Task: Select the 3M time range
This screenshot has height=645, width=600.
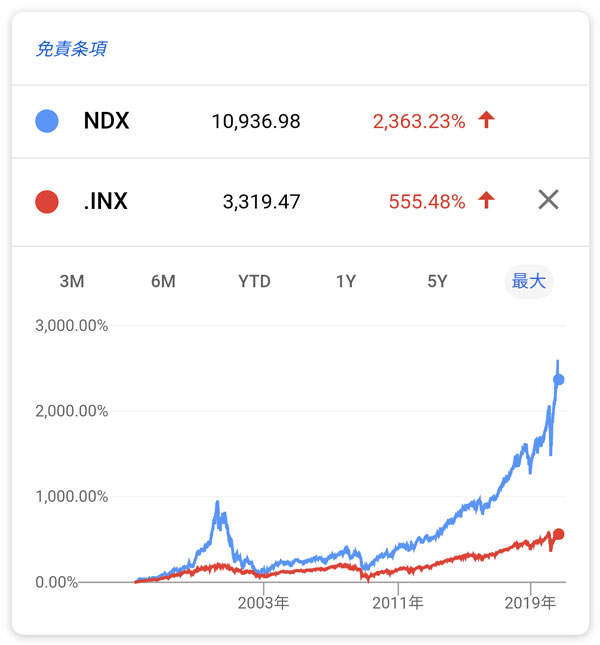Action: click(x=72, y=281)
